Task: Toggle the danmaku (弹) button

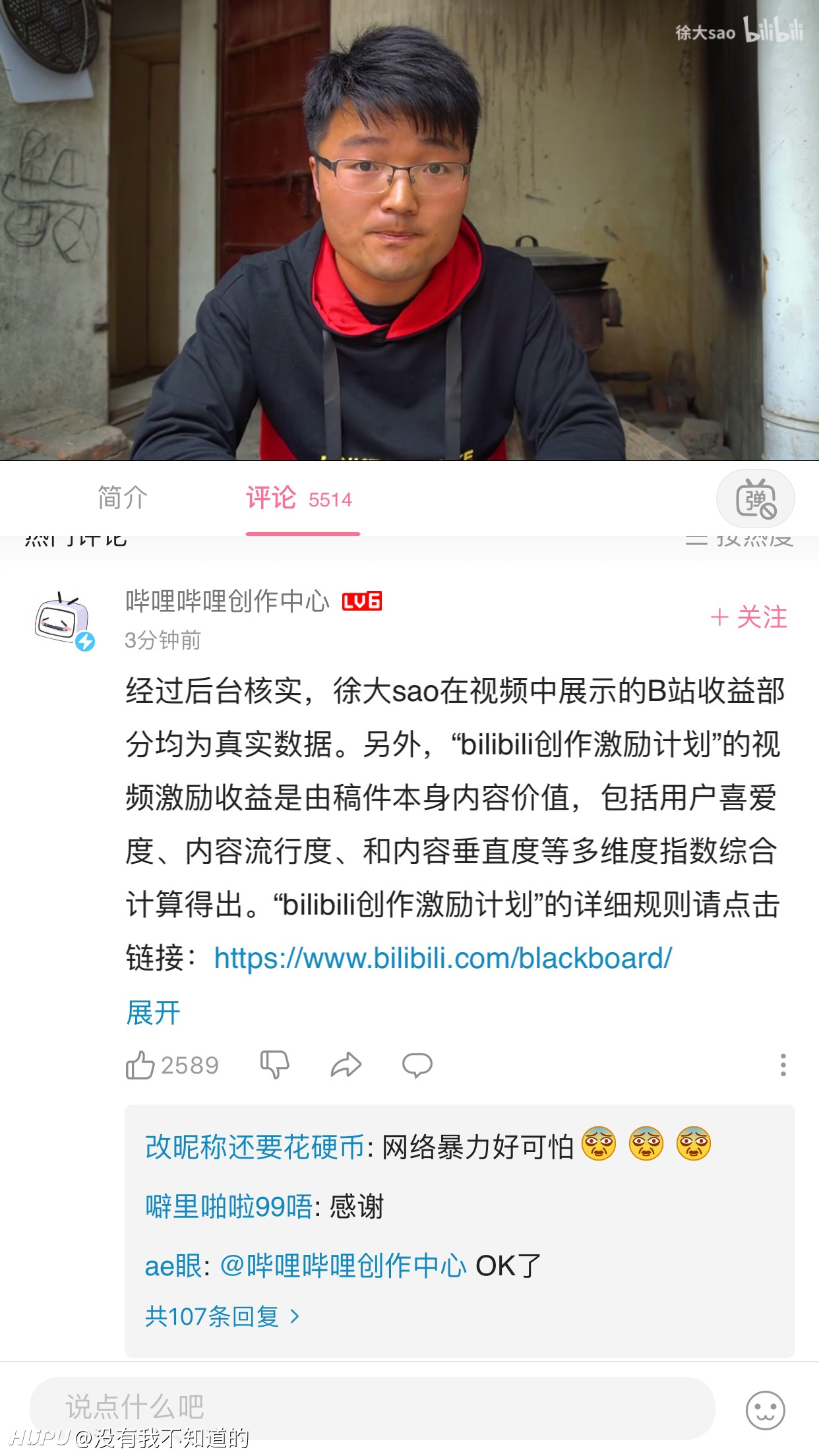Action: pyautogui.click(x=756, y=499)
